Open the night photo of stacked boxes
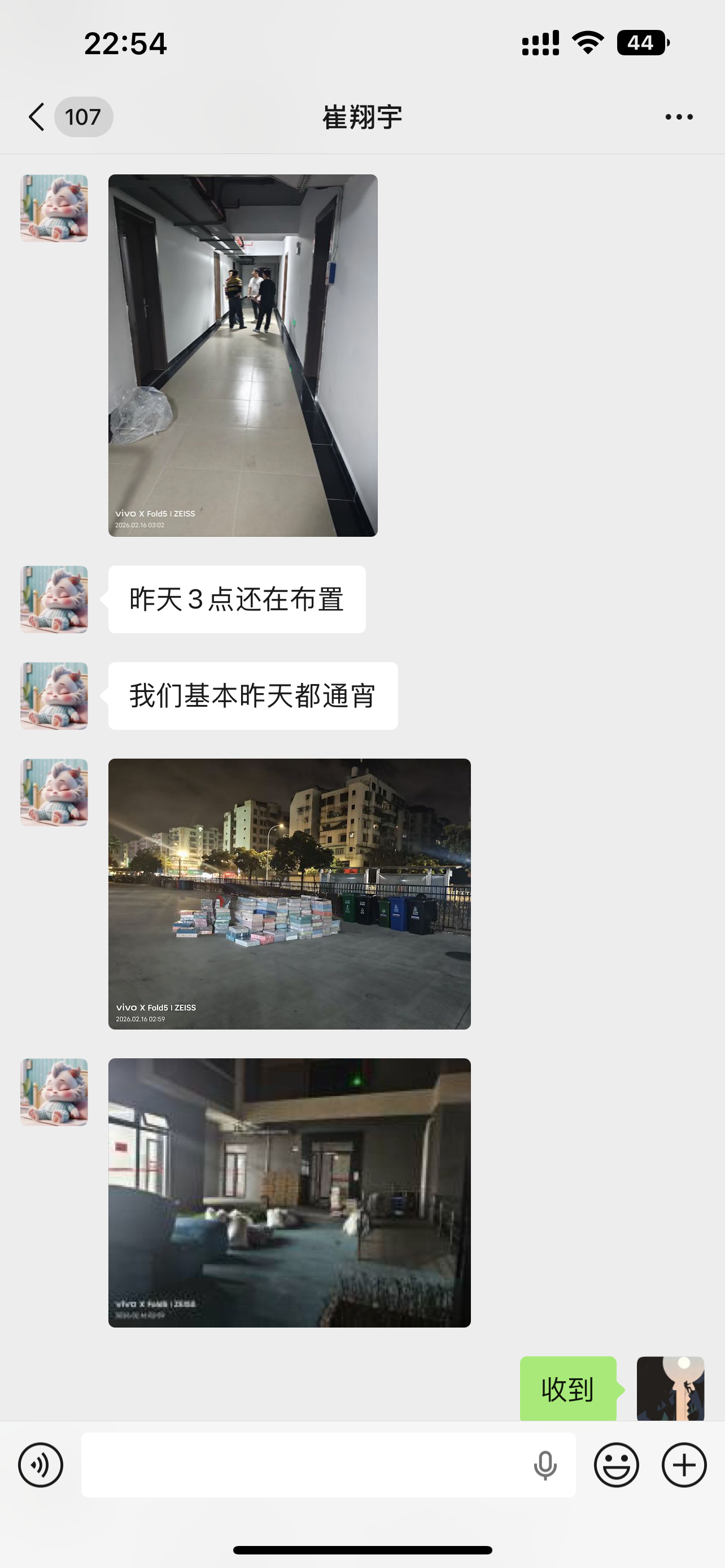 [289, 894]
